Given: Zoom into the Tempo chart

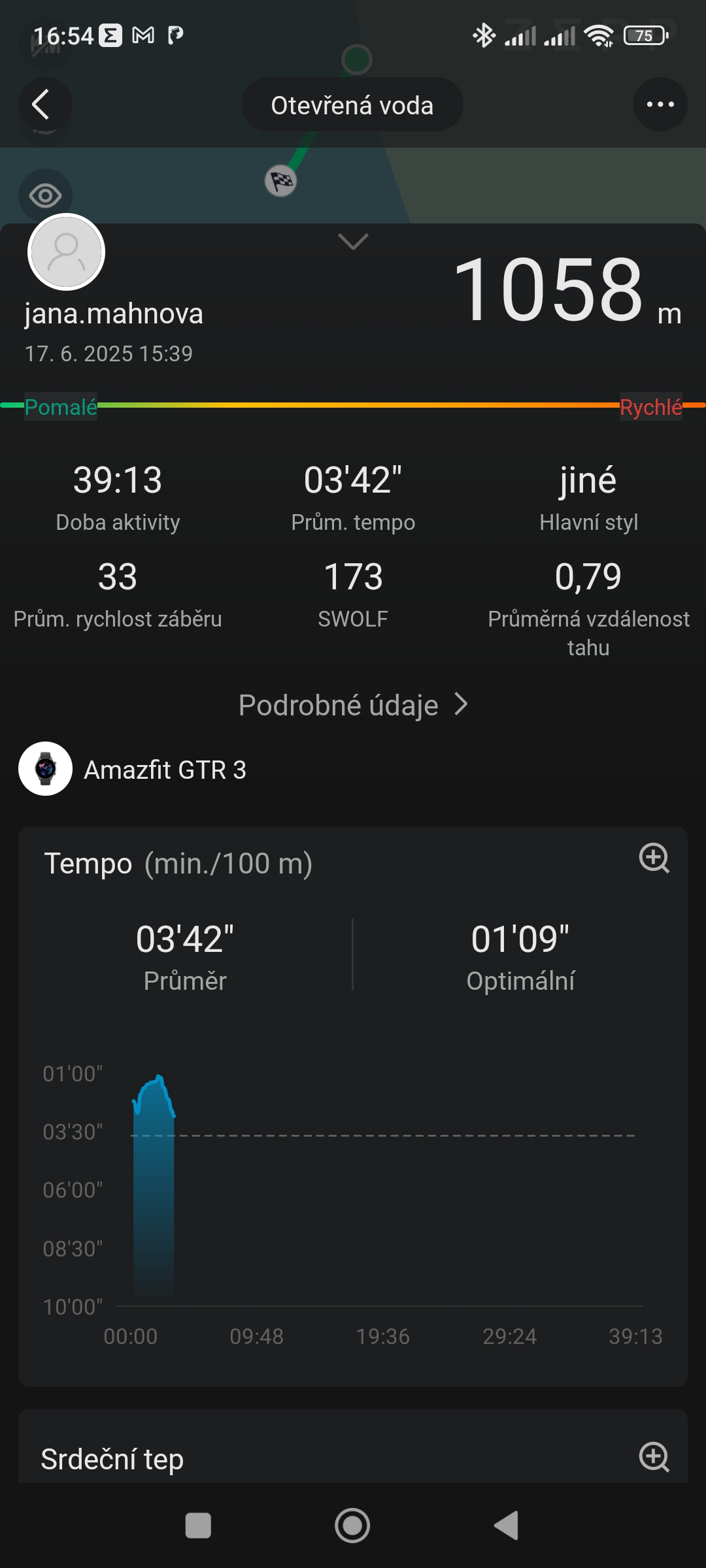Looking at the screenshot, I should coord(654,858).
